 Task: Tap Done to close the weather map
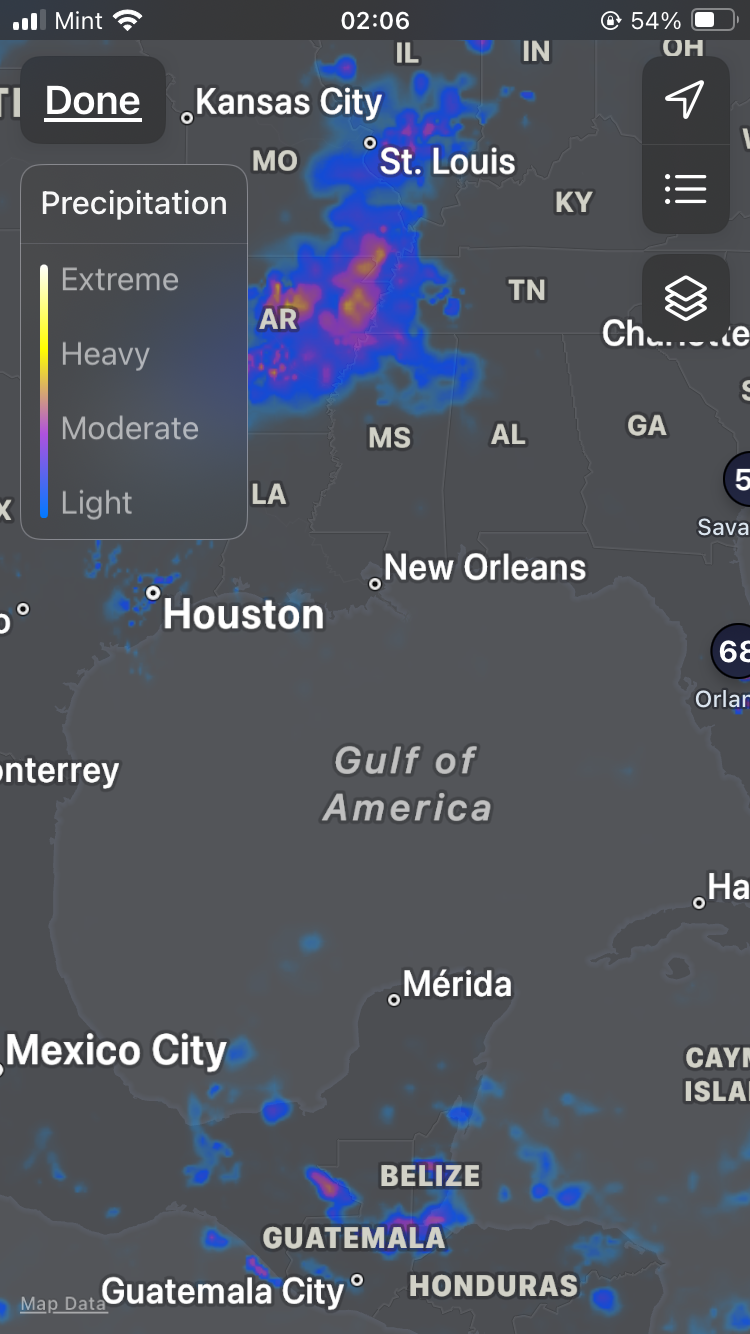(93, 101)
